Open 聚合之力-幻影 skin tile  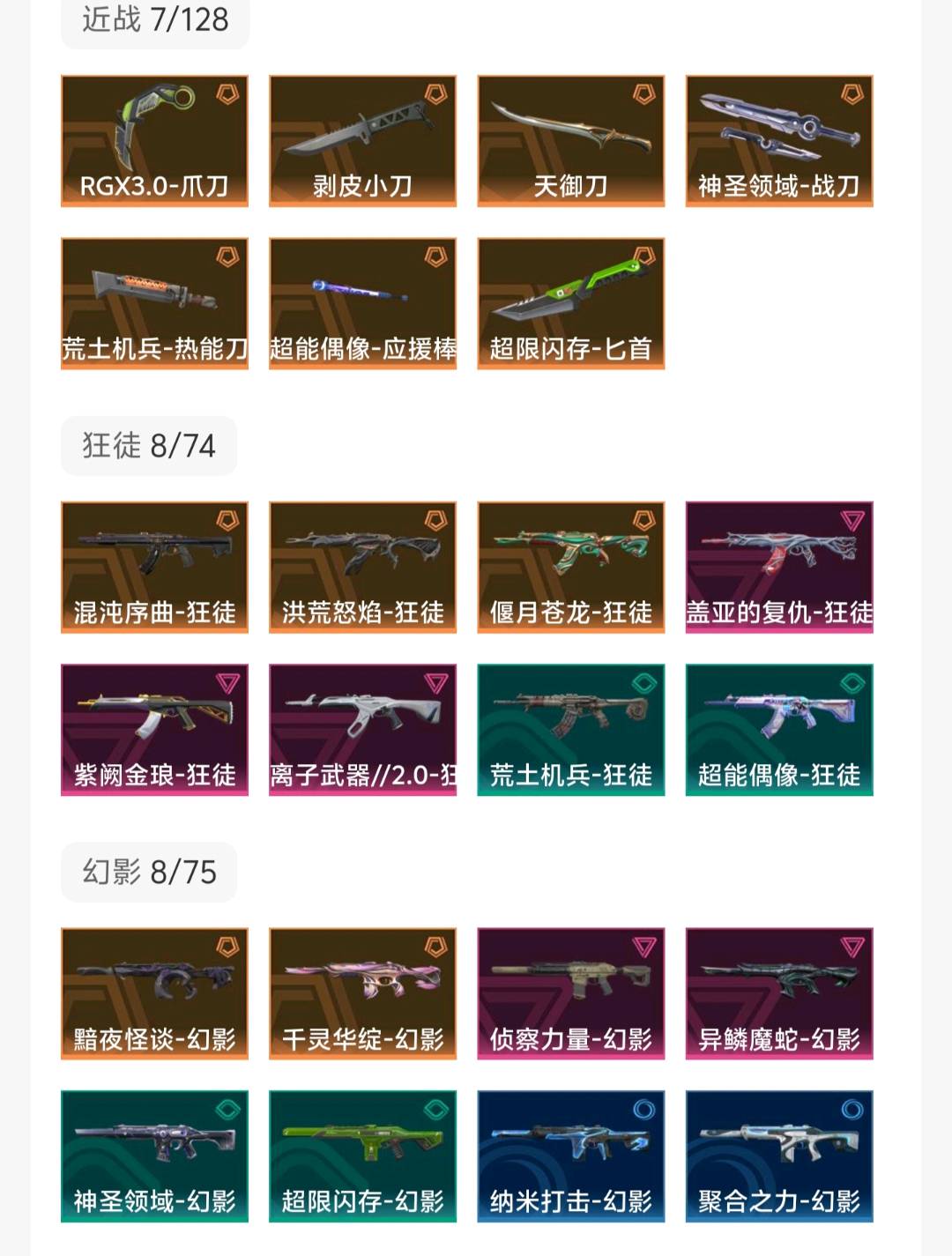click(x=779, y=1156)
